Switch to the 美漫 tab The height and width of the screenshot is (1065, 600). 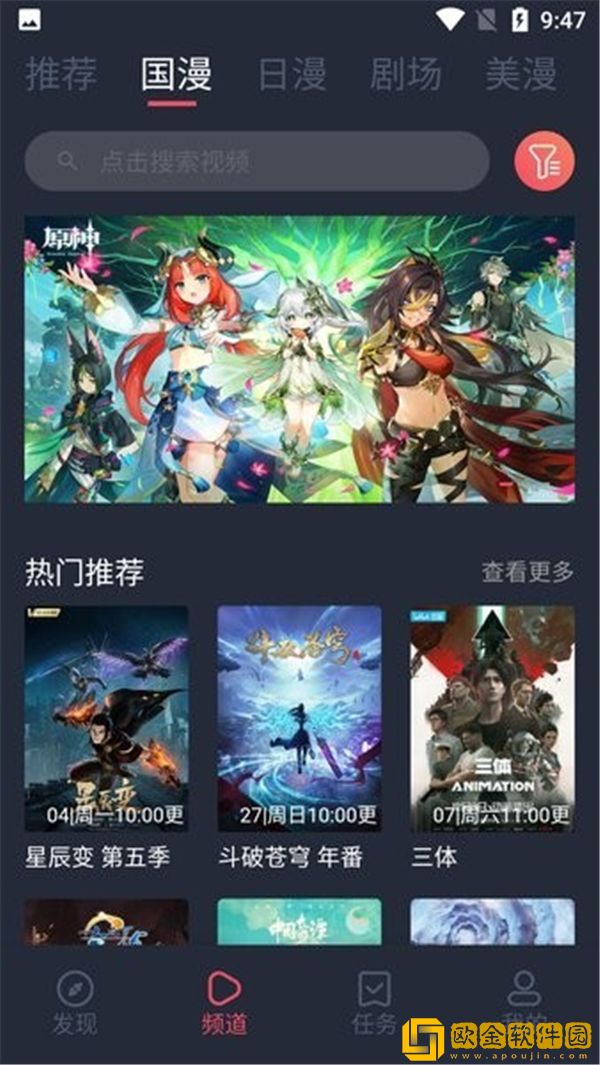pos(520,74)
